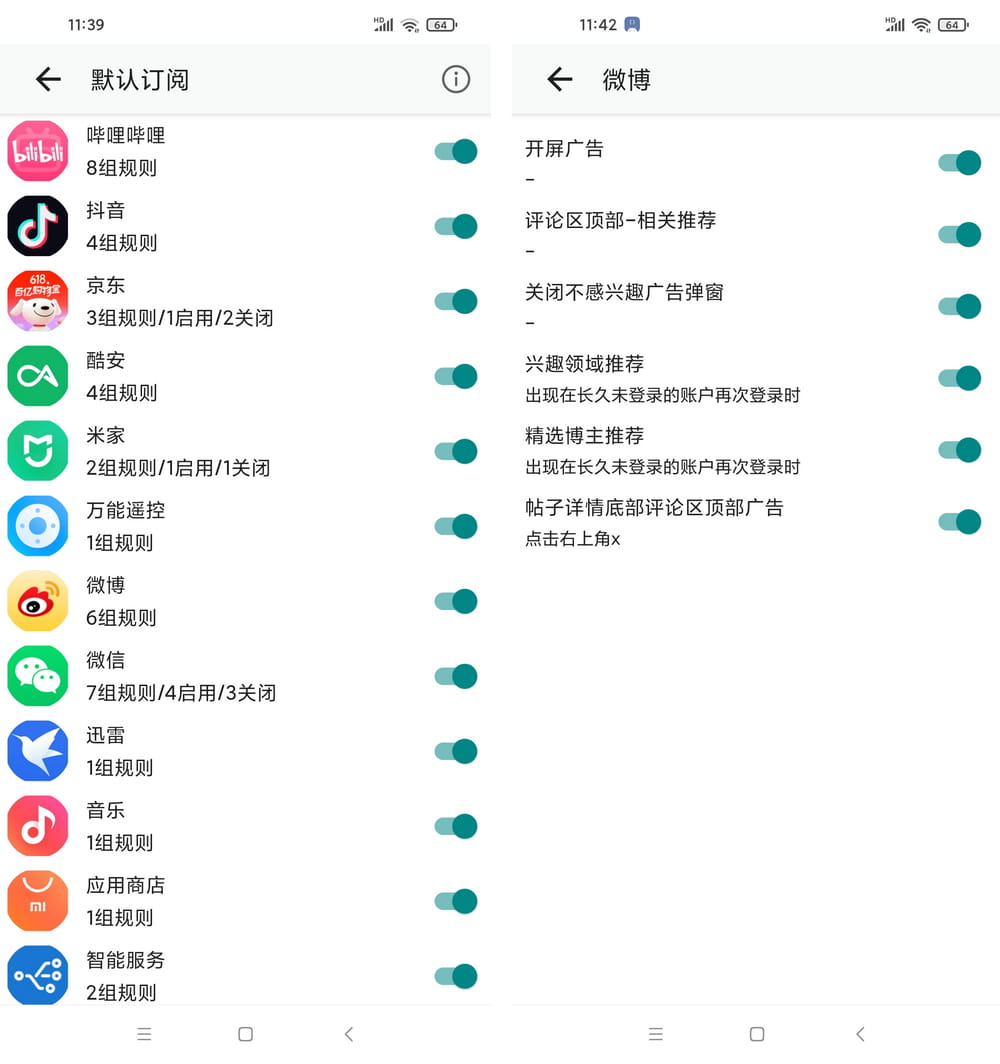Screen dimensions: 1000x1064
Task: Switch off the 微信 rules toggle
Action: pos(456,676)
